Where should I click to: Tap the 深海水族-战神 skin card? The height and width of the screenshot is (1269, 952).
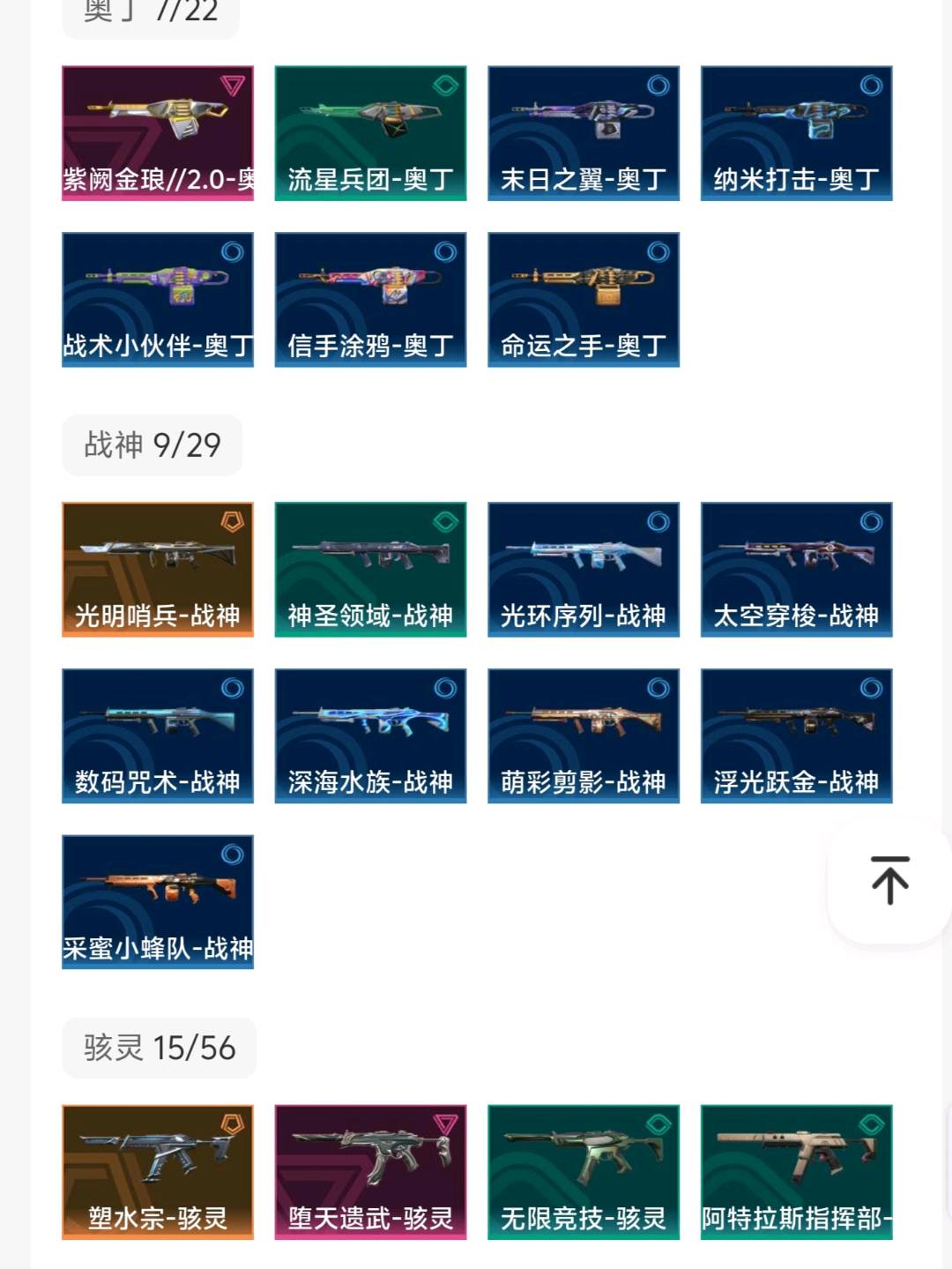[x=370, y=735]
